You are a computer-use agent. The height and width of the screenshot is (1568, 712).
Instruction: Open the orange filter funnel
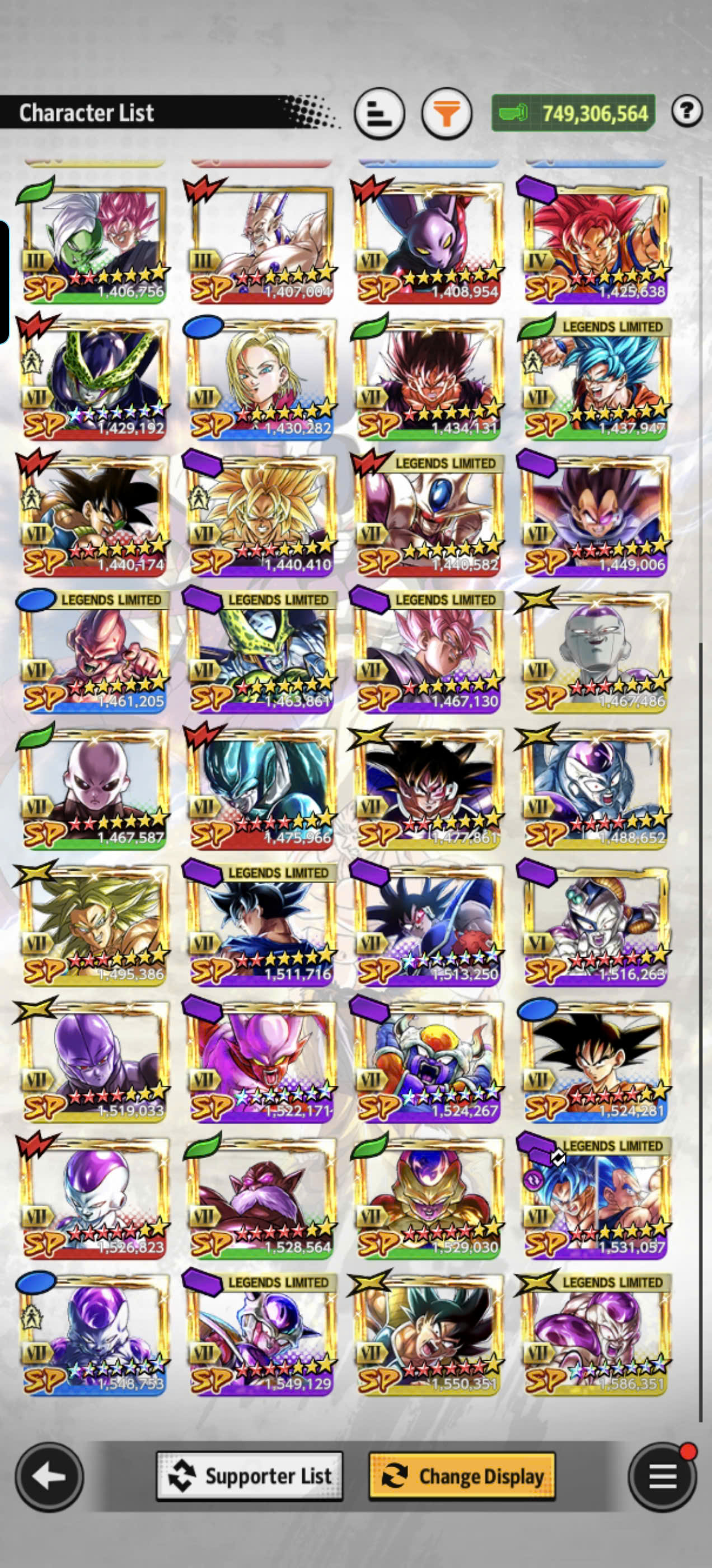447,113
